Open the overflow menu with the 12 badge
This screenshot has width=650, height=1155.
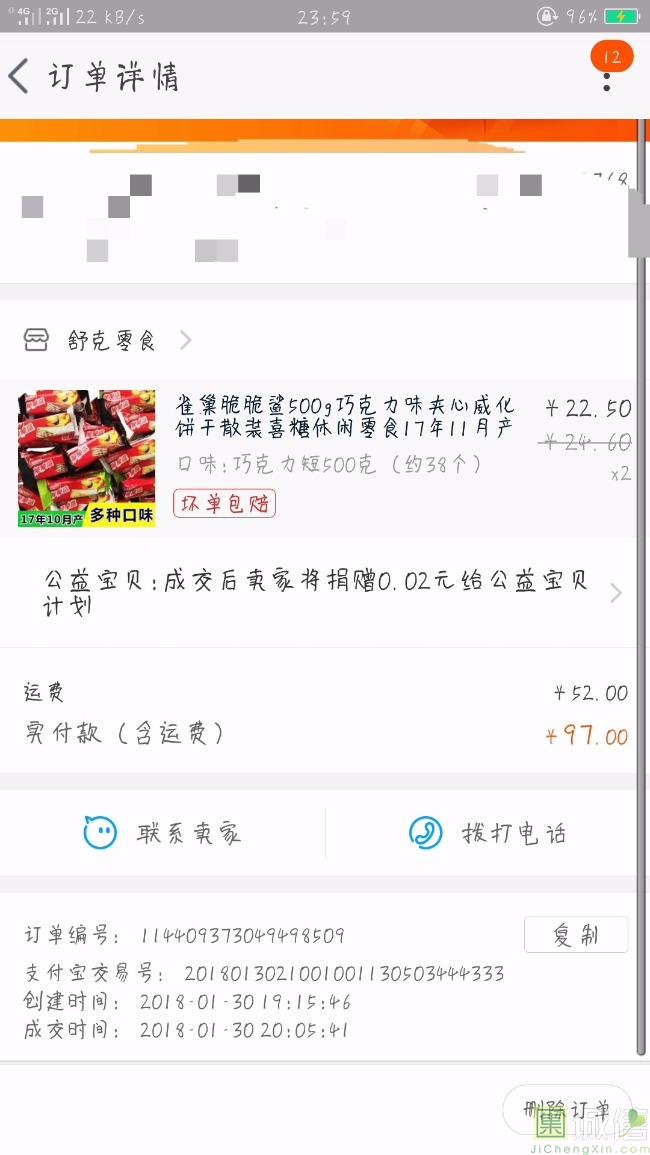pyautogui.click(x=607, y=76)
